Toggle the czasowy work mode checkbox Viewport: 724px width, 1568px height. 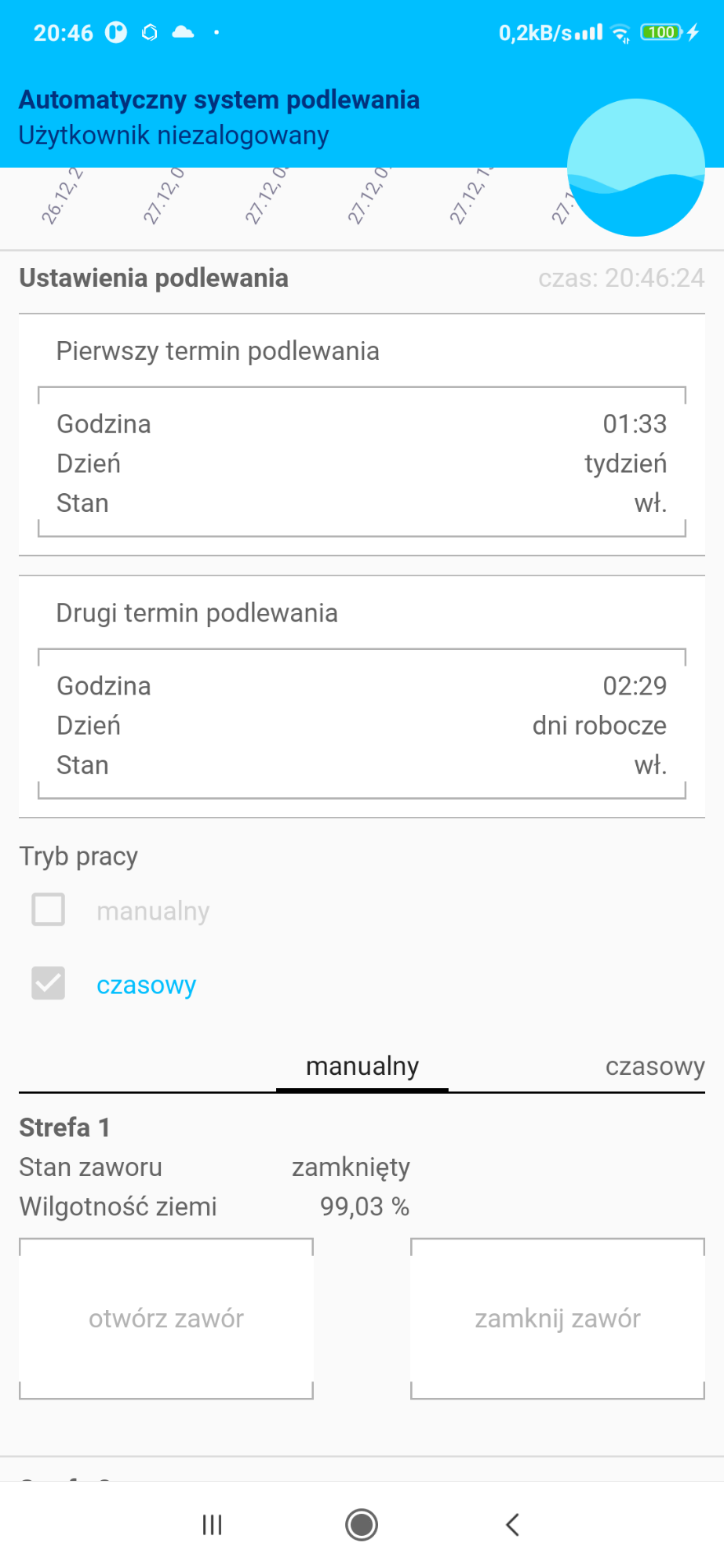49,984
